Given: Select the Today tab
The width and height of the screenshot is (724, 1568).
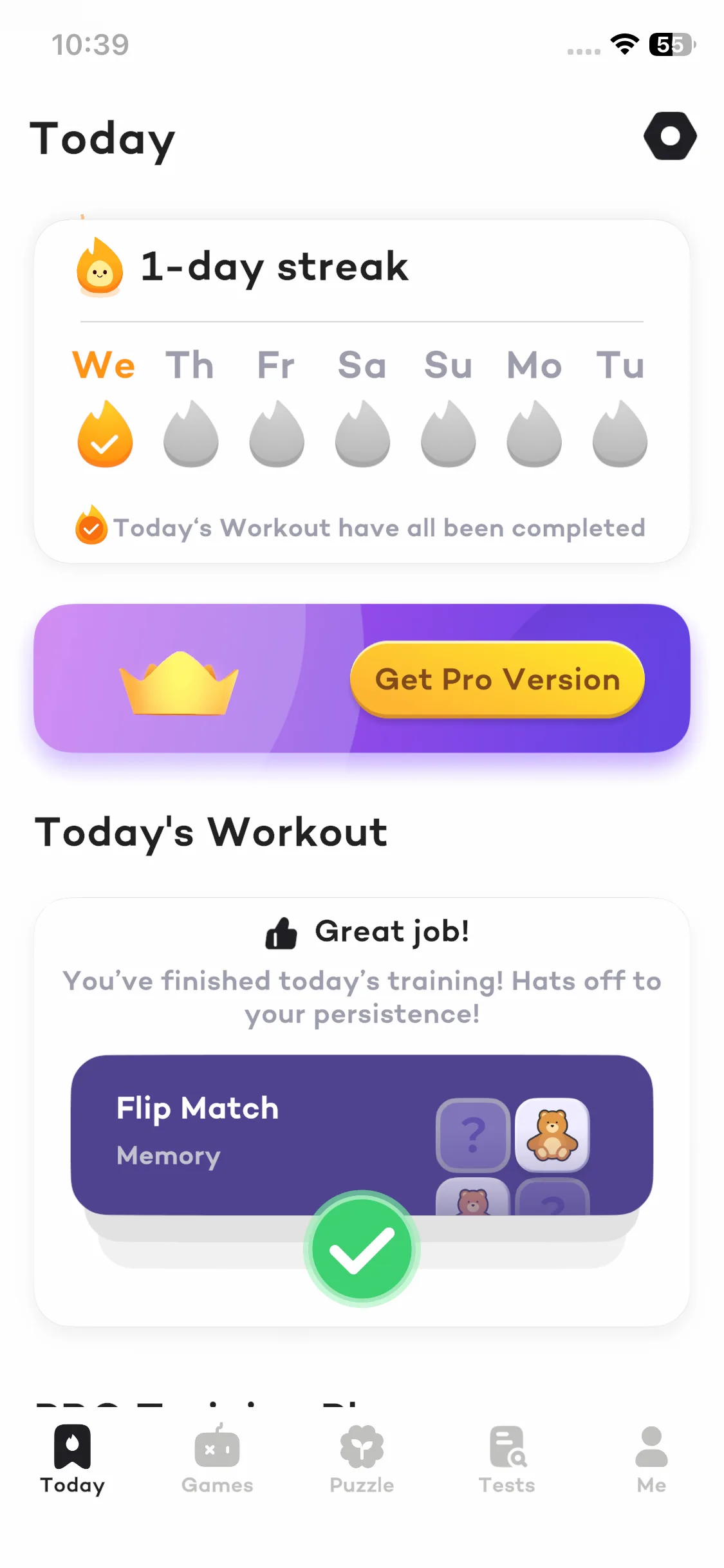Looking at the screenshot, I should pos(73,1460).
